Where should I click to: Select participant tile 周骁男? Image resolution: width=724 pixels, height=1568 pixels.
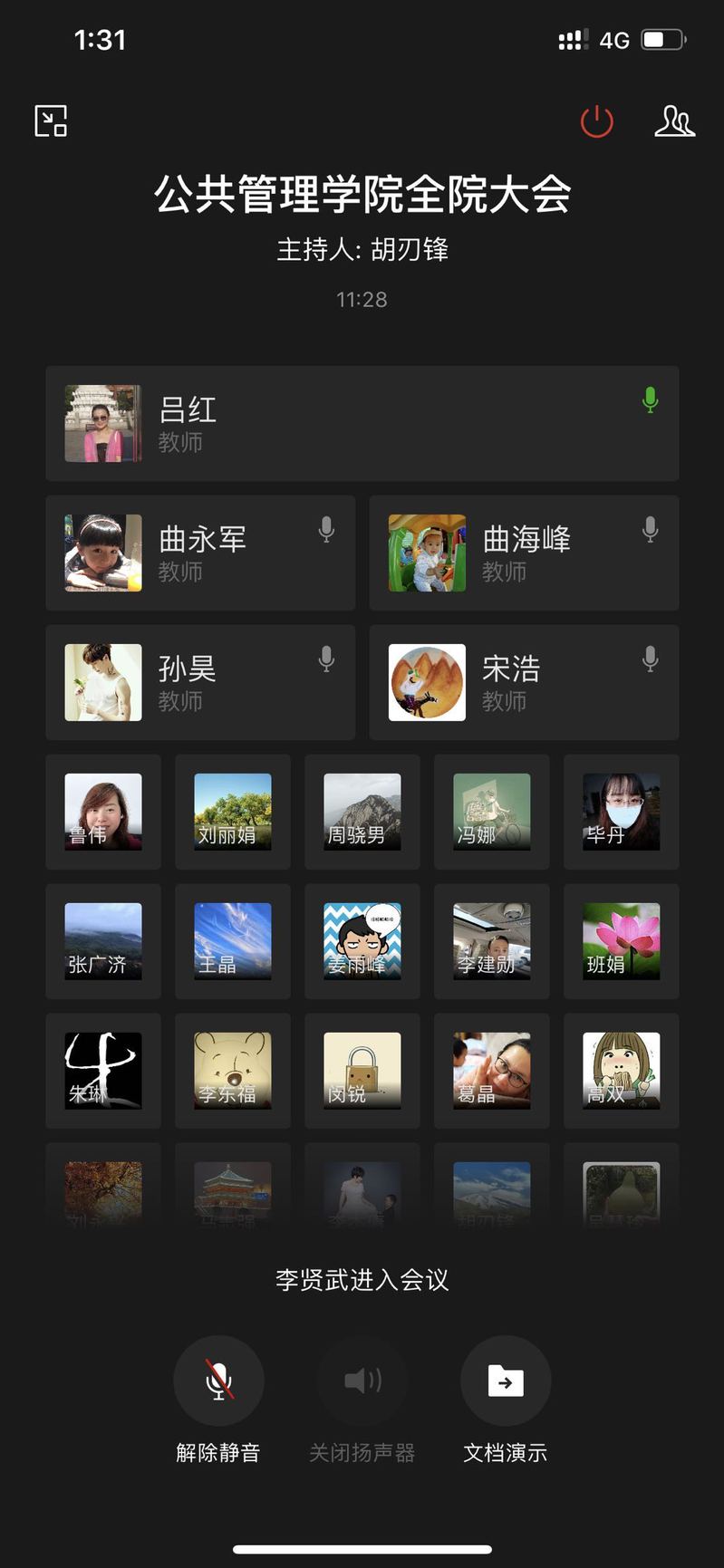point(362,812)
